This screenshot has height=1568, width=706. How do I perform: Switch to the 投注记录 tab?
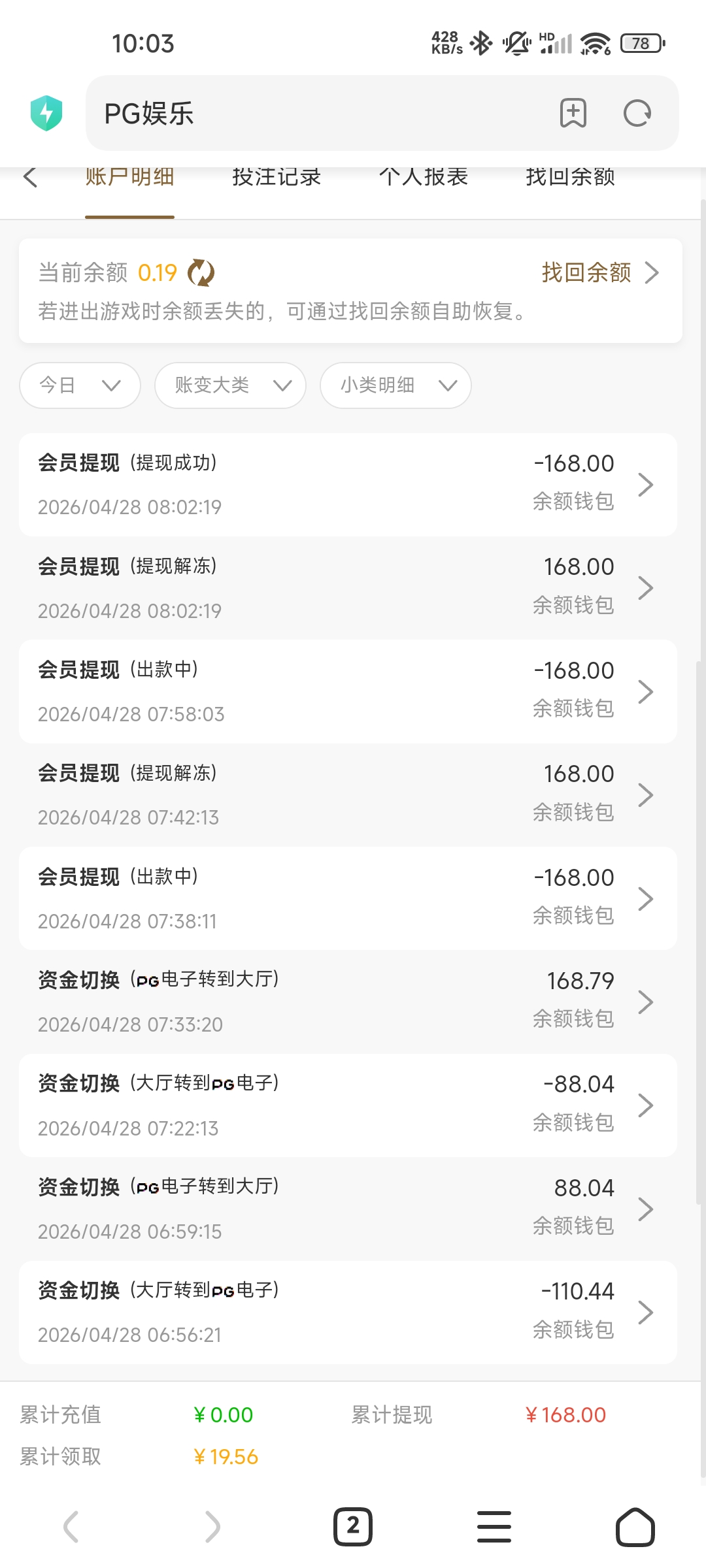pyautogui.click(x=277, y=177)
